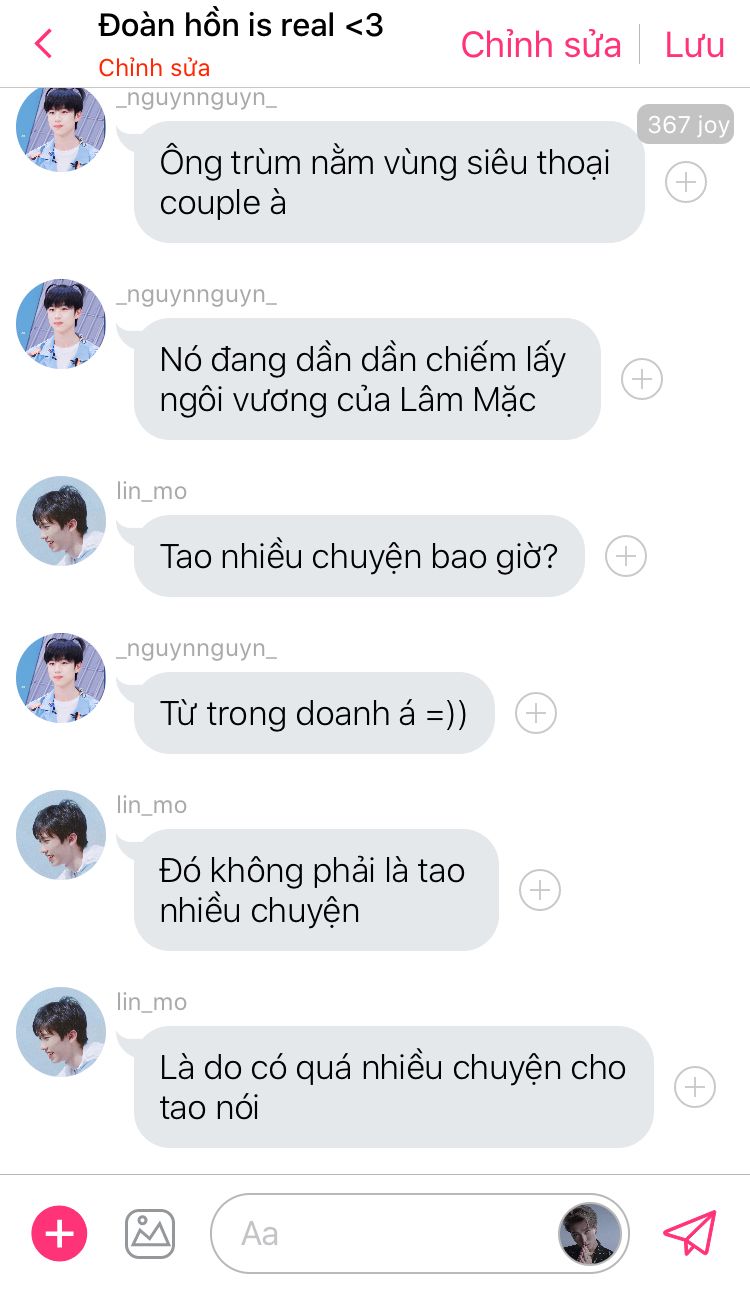Open the pink add button at bottom
The width and height of the screenshot is (750, 1294).
(60, 1234)
